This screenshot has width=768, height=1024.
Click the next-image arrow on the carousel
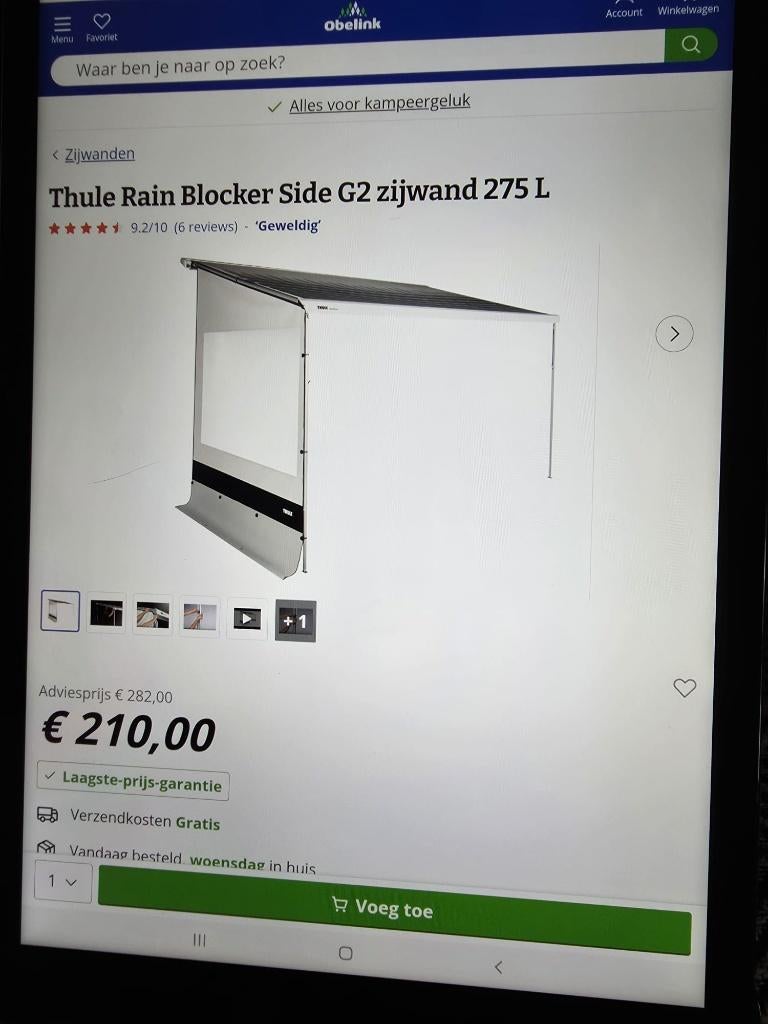pyautogui.click(x=674, y=333)
